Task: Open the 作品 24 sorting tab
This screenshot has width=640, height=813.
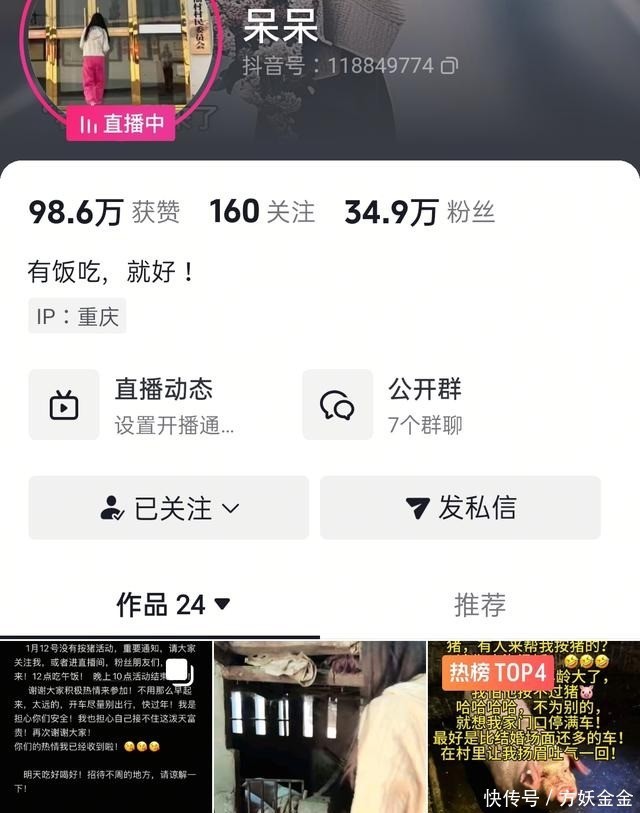Action: coord(173,604)
